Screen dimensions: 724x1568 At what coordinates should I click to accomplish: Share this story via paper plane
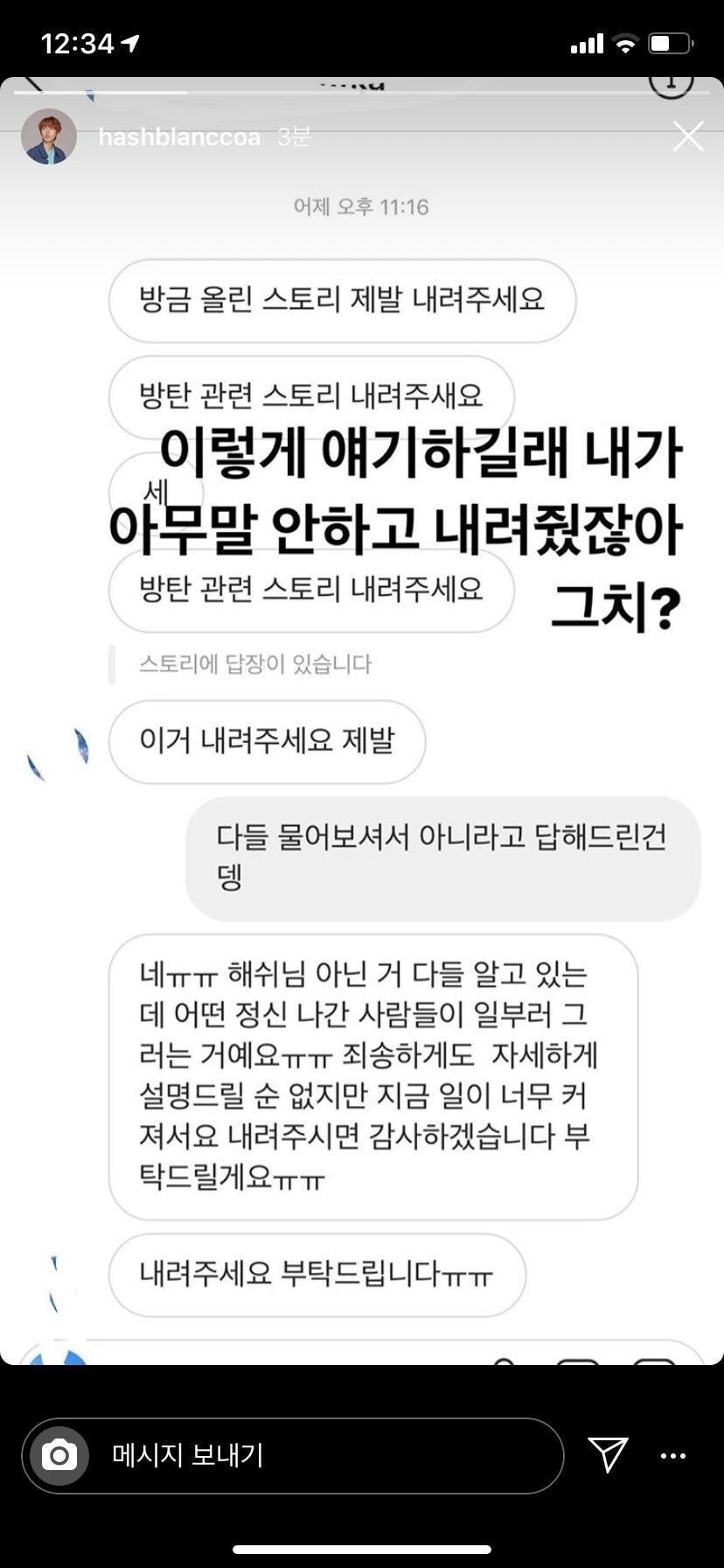coord(608,1454)
